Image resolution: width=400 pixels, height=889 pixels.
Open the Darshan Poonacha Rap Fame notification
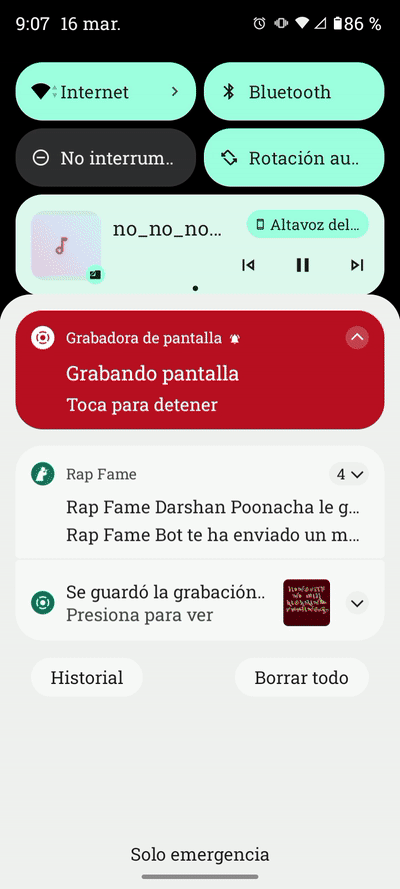(x=212, y=507)
